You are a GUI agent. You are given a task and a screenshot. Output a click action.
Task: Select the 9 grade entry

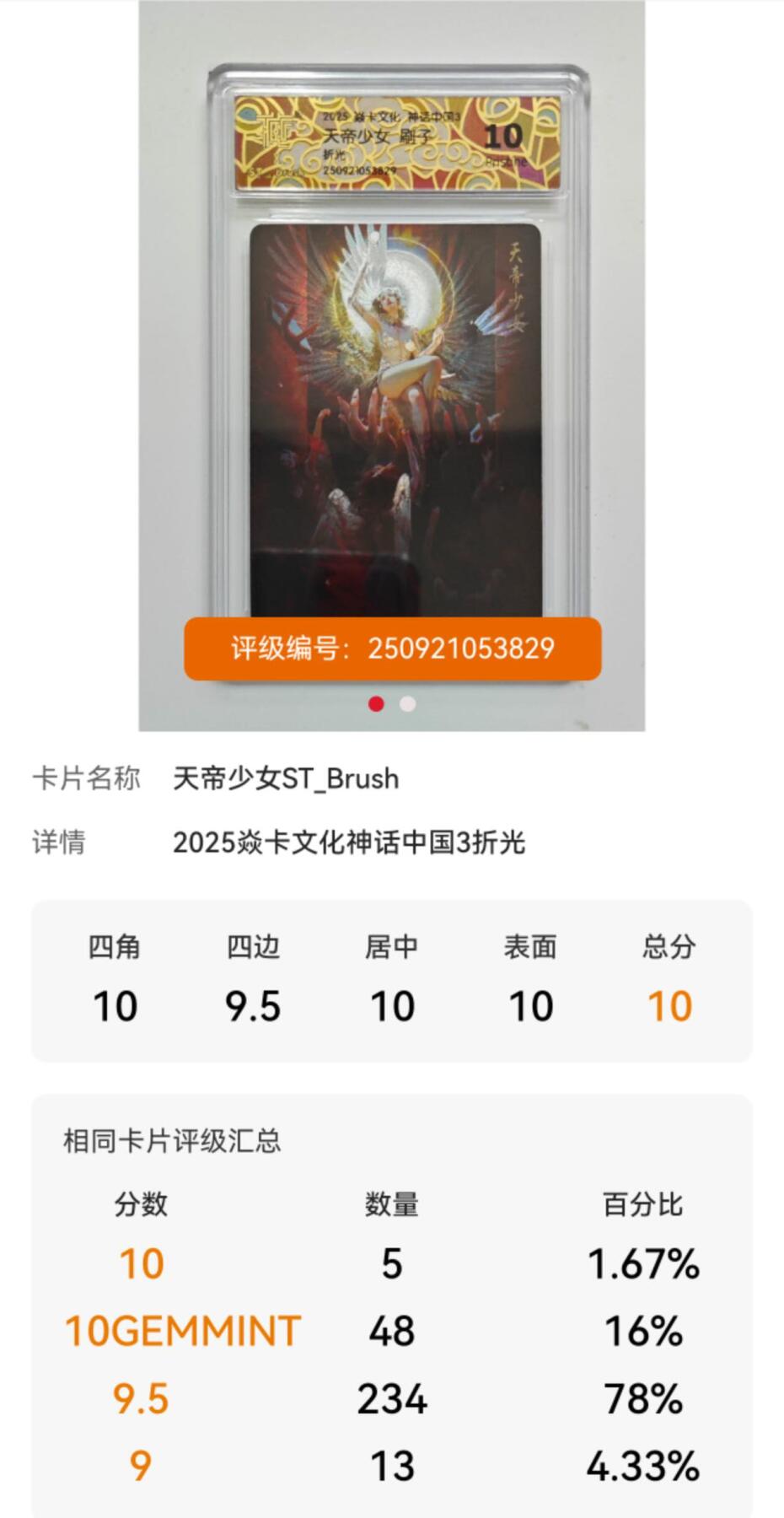click(142, 1465)
